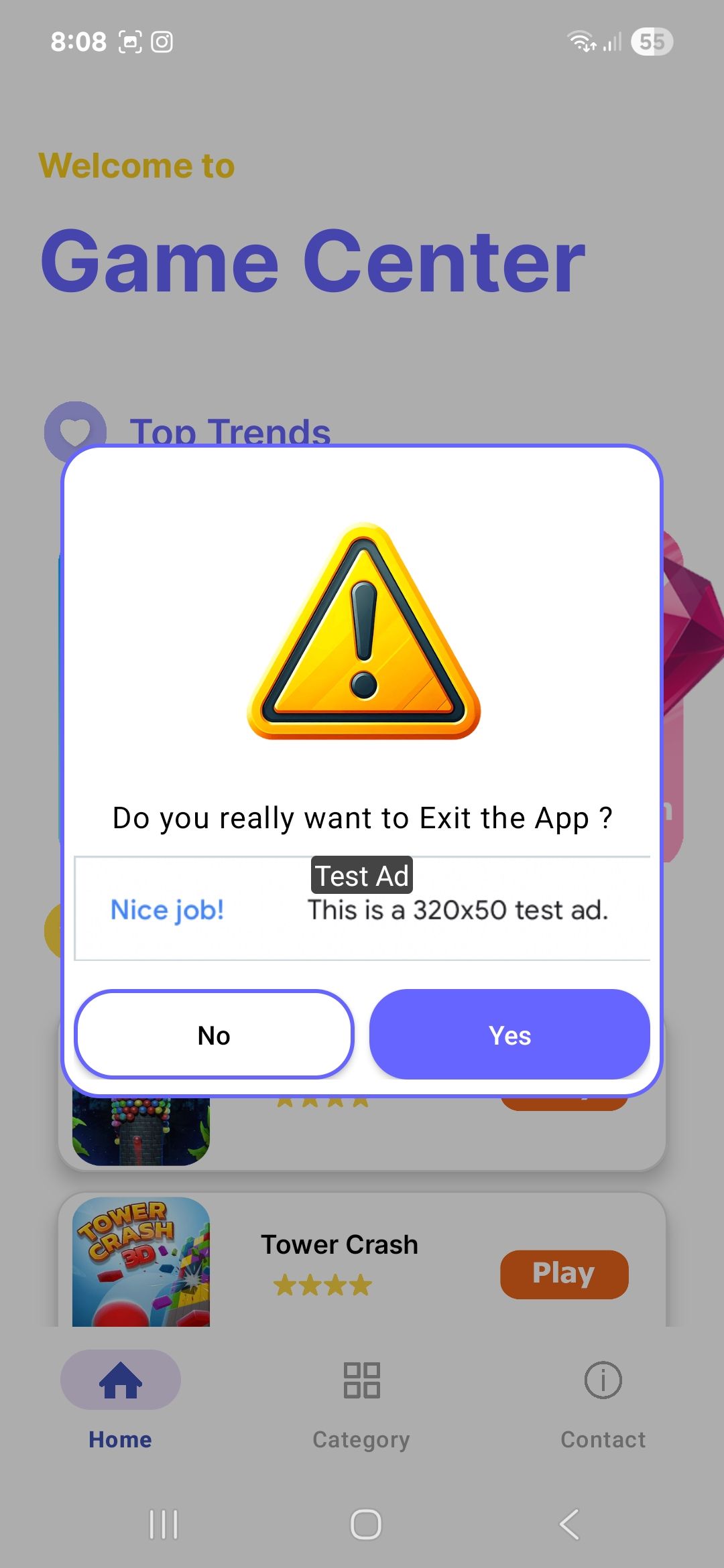The width and height of the screenshot is (724, 1568).
Task: Tap No to stay in the app
Action: point(214,1035)
